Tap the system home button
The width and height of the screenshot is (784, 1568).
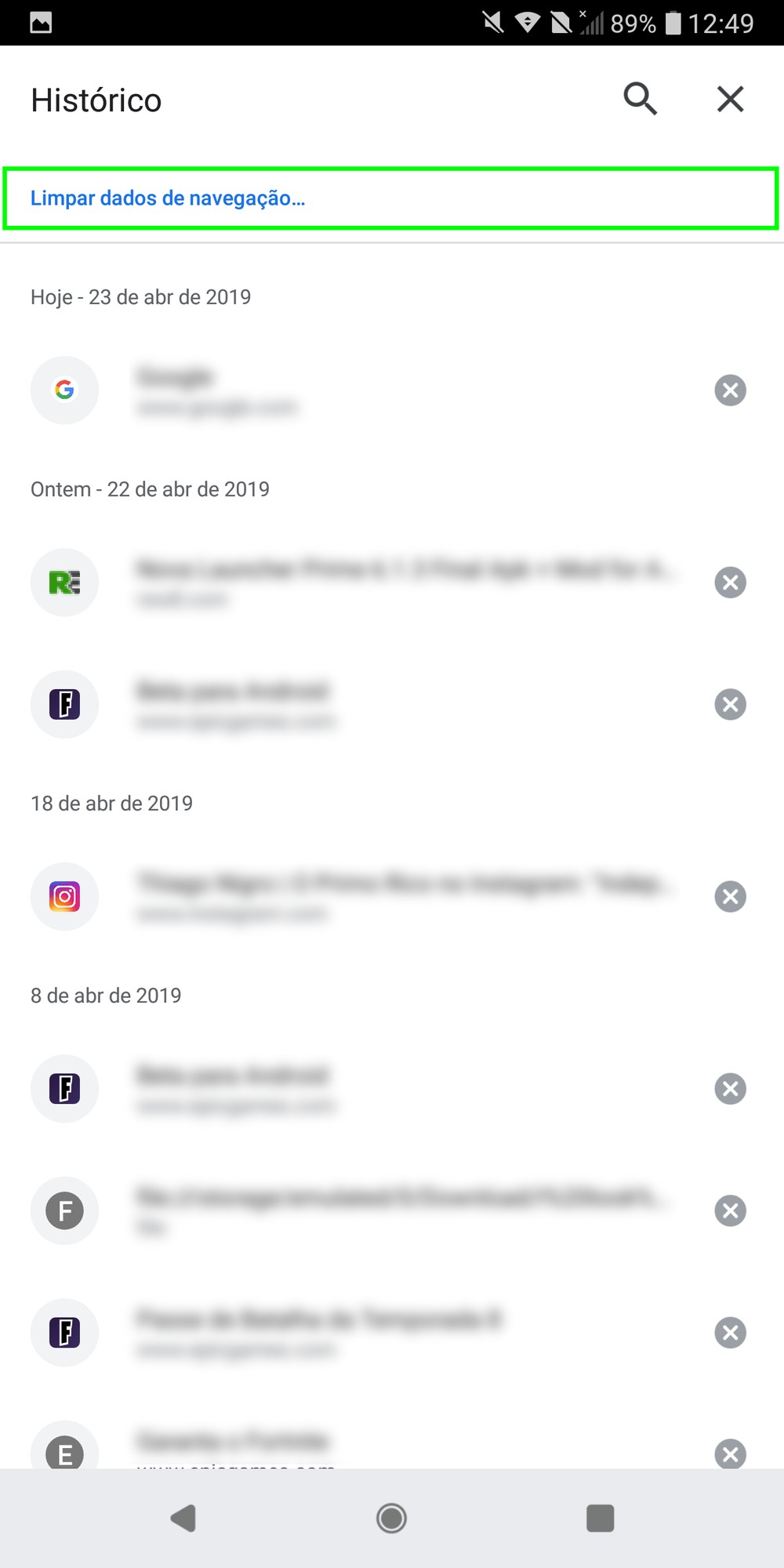(391, 1518)
